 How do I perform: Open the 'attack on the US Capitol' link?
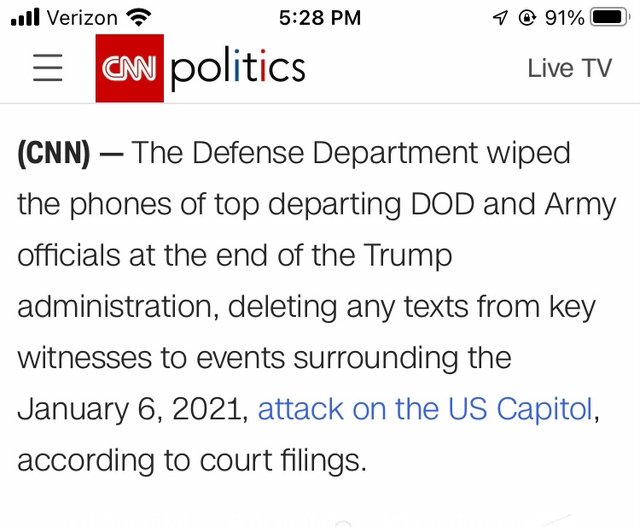426,409
